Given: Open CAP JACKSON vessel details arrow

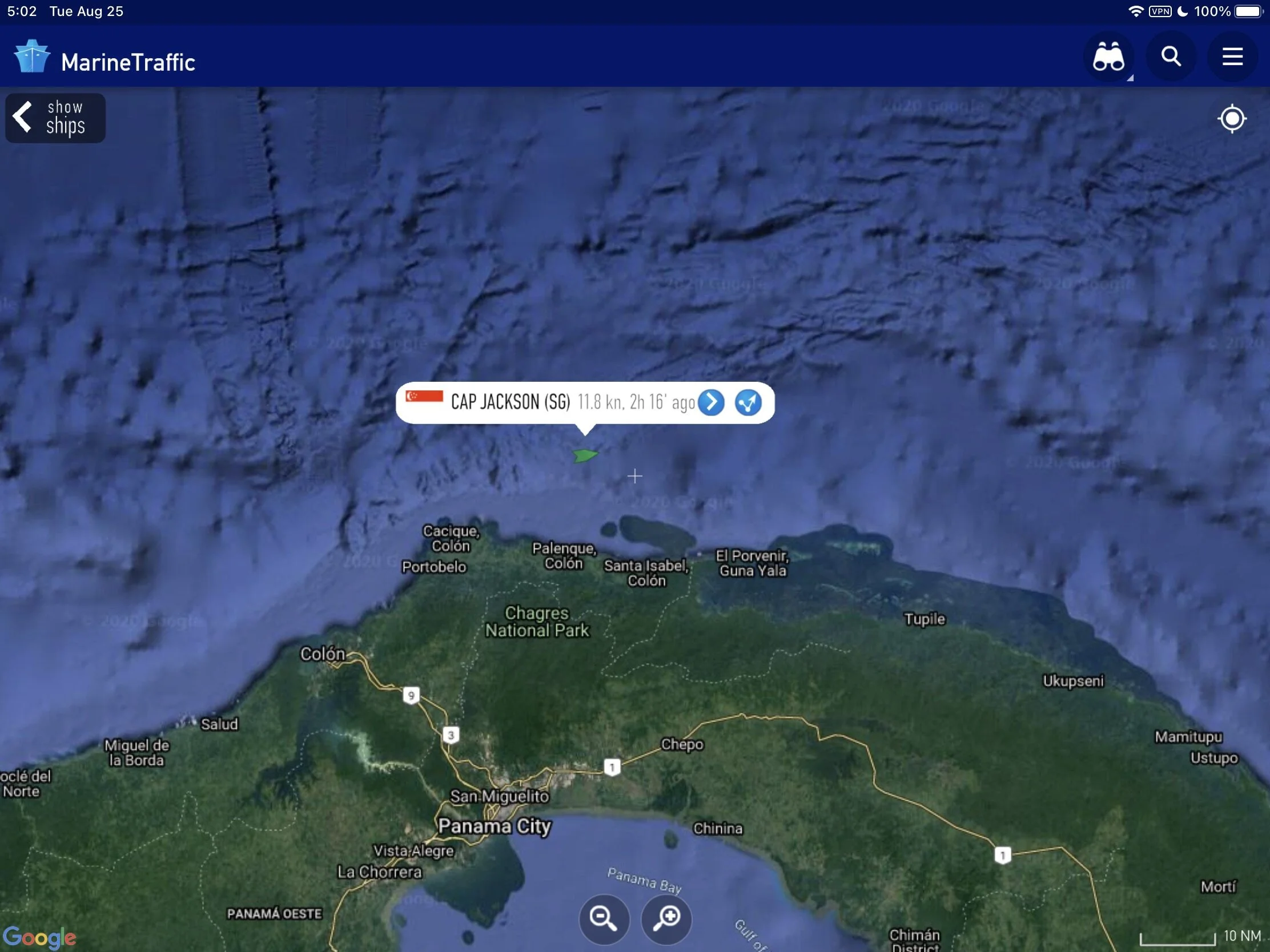Looking at the screenshot, I should pyautogui.click(x=711, y=402).
